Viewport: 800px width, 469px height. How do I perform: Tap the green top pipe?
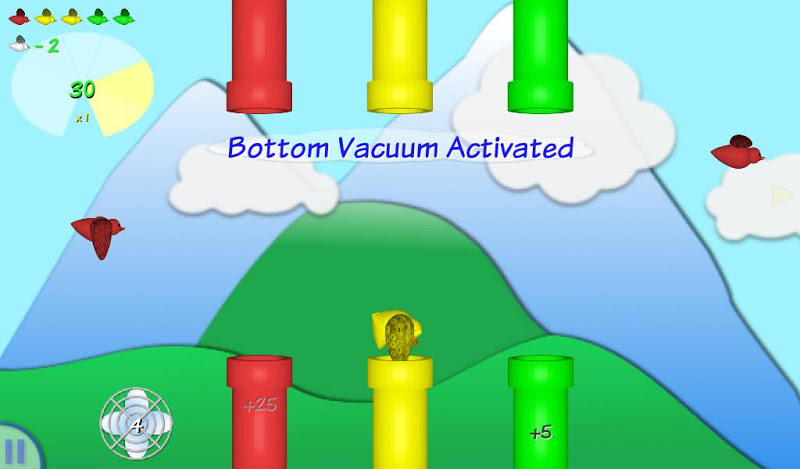[x=540, y=55]
